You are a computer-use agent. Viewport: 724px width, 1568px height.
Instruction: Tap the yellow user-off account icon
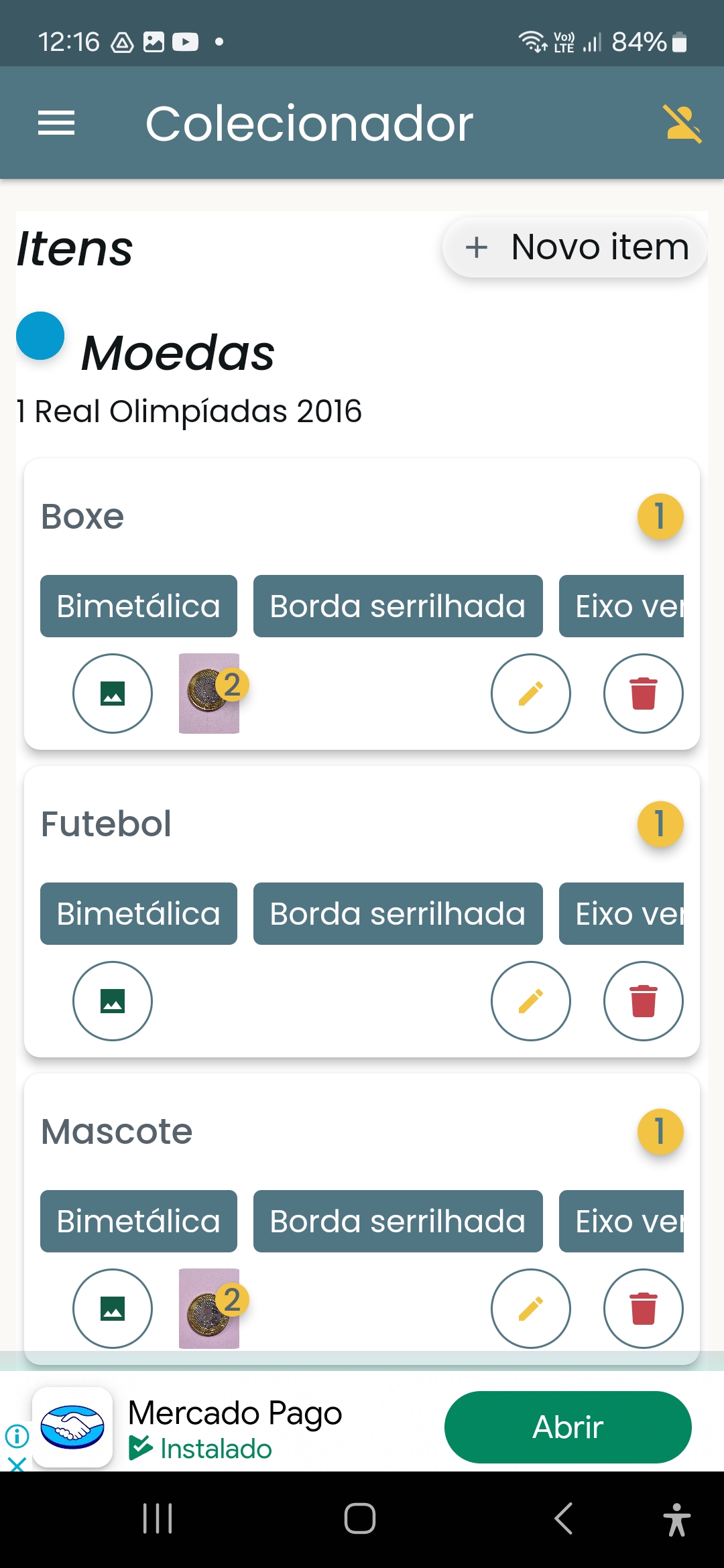coord(683,123)
